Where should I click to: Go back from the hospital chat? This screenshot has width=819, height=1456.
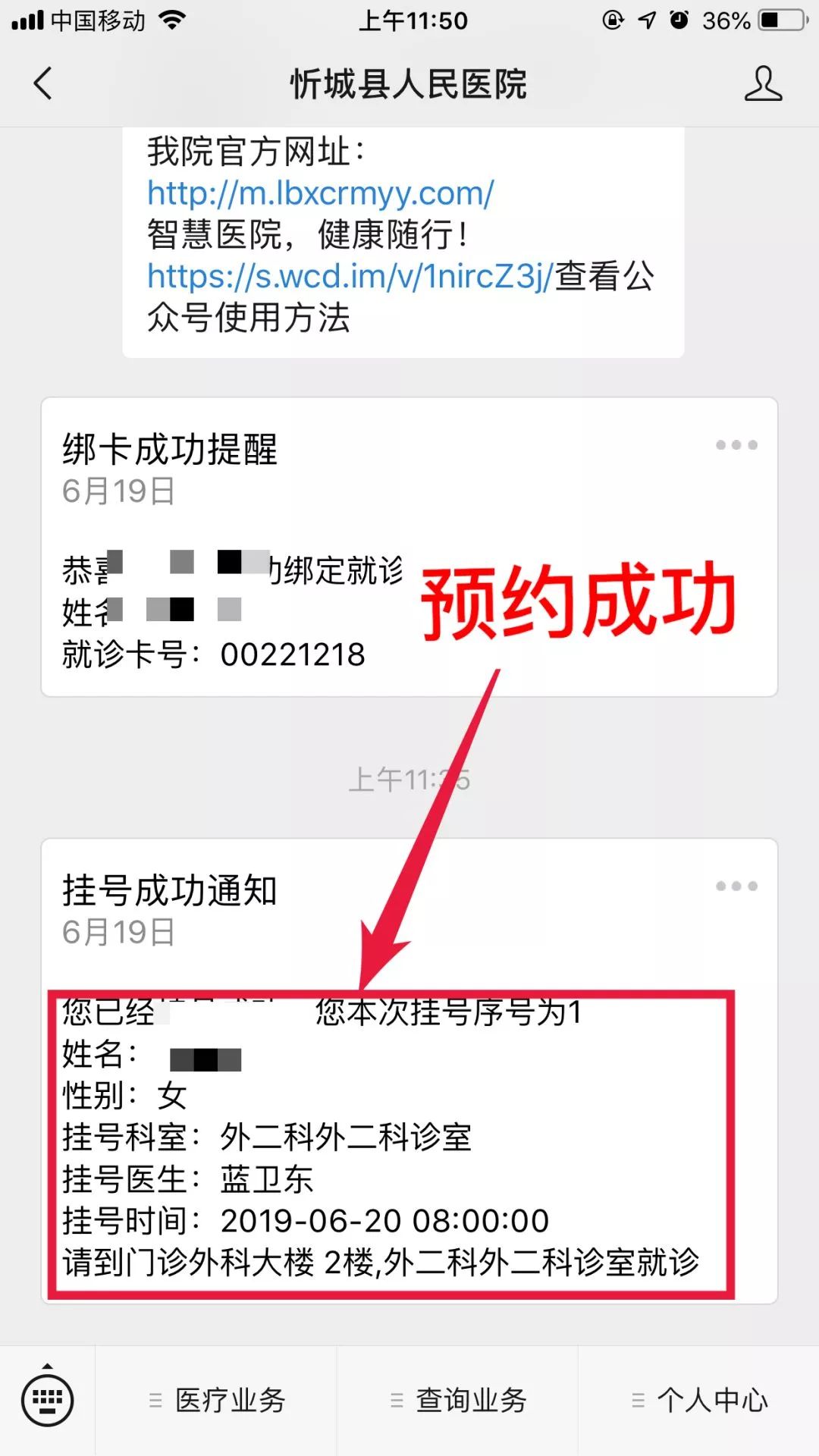click(x=43, y=83)
